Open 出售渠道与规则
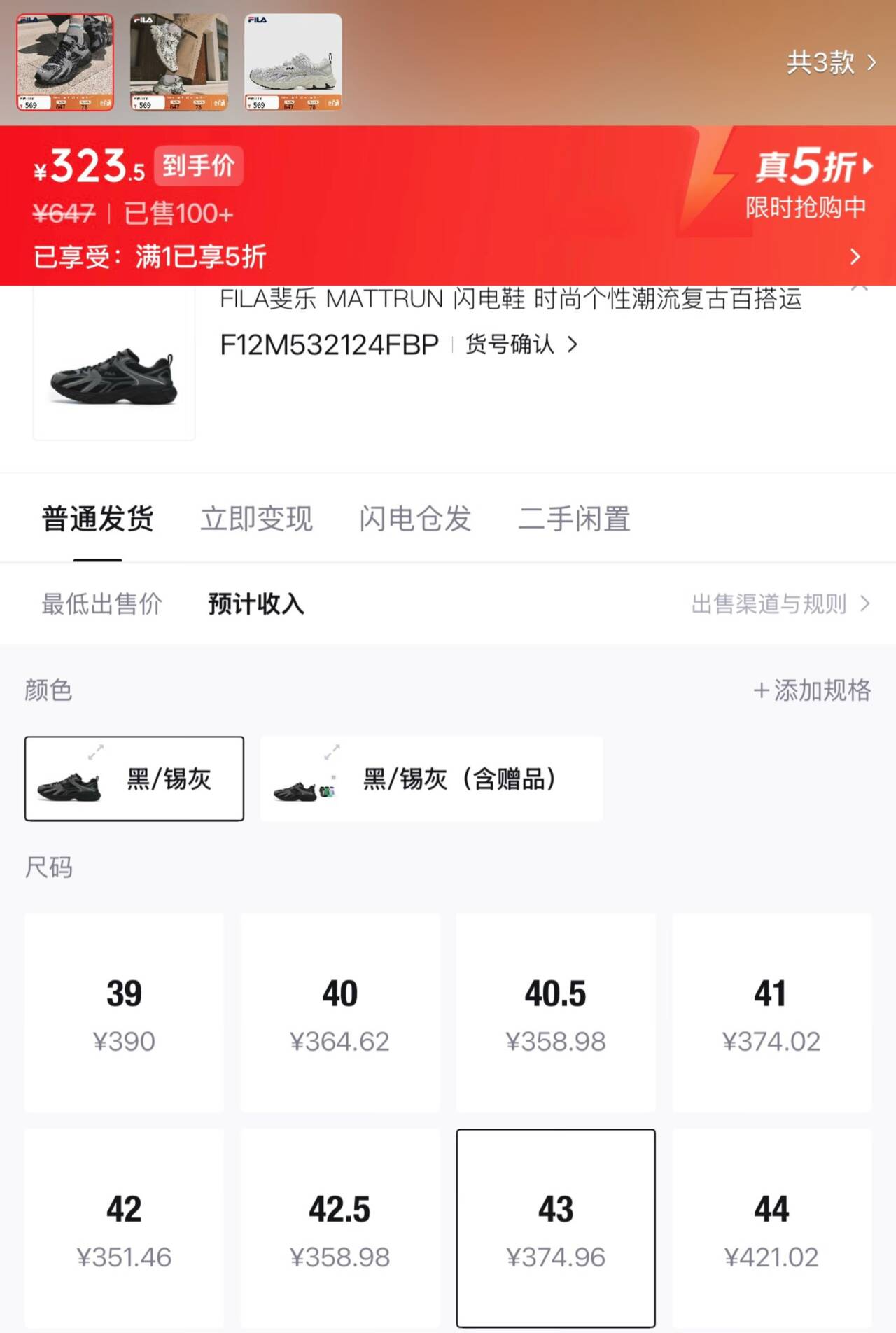 tap(780, 603)
